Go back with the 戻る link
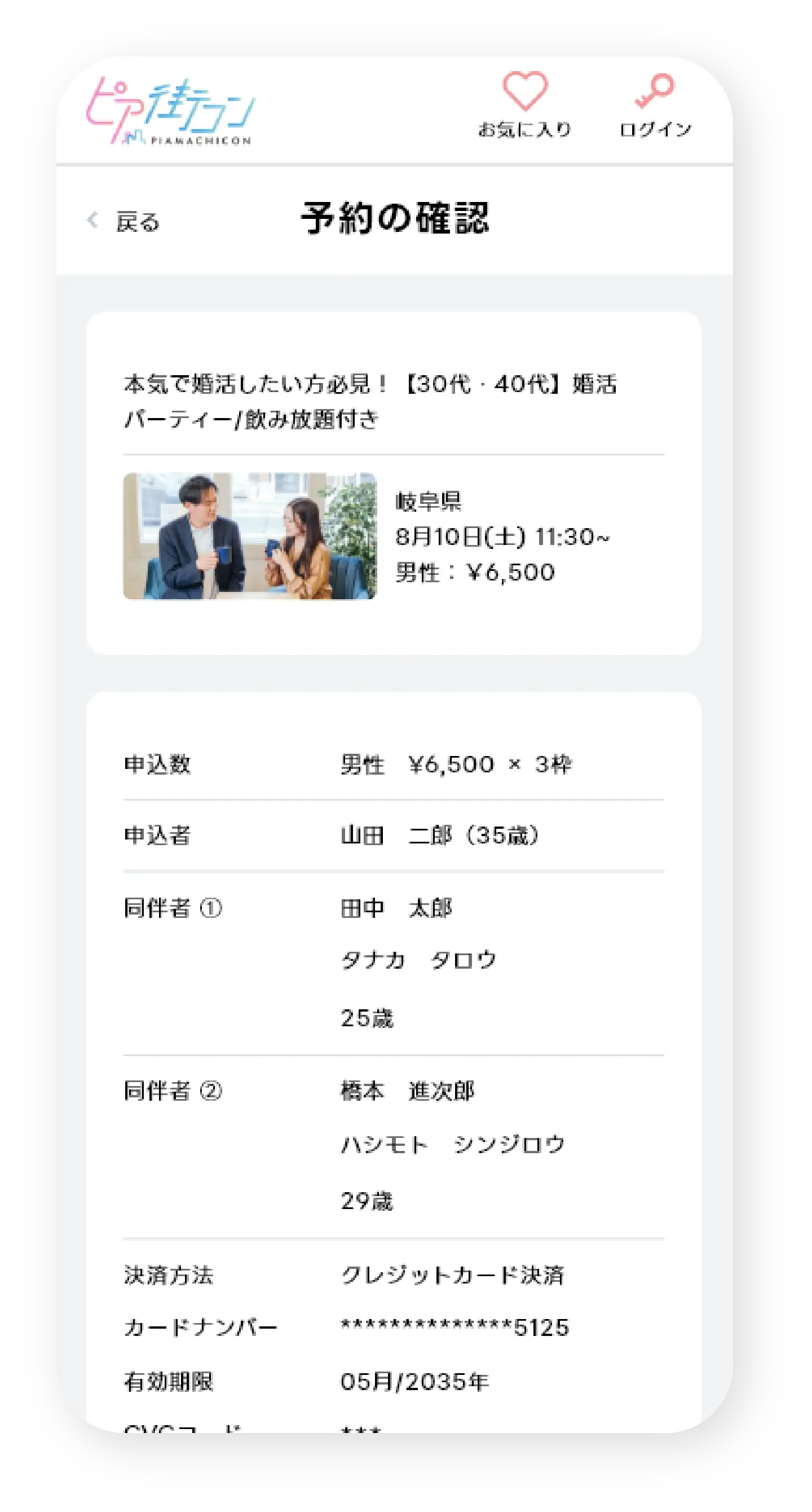 [125, 222]
